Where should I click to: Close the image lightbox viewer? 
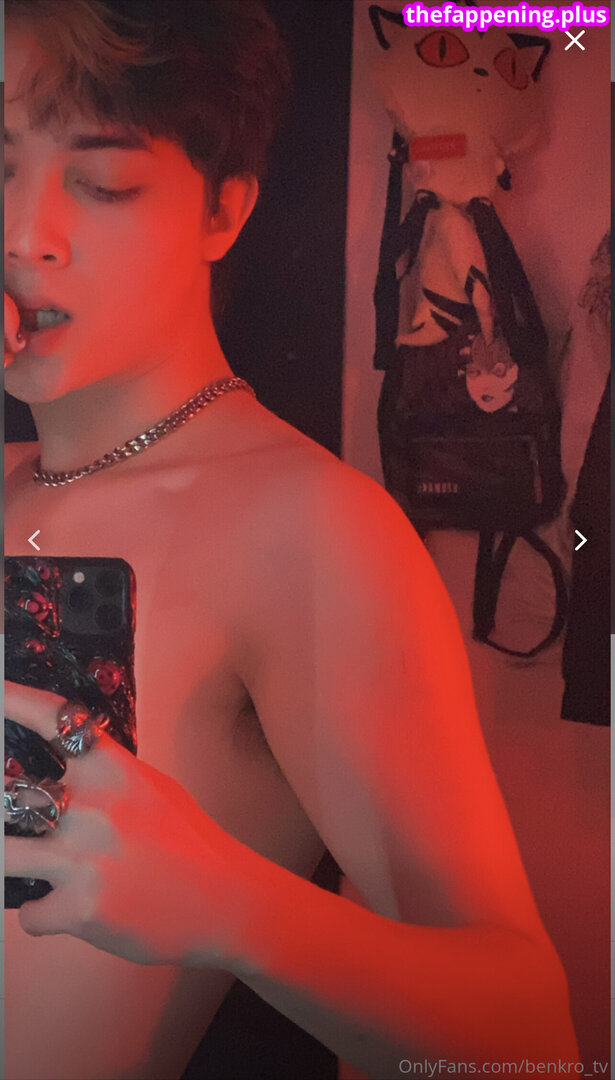pos(575,41)
